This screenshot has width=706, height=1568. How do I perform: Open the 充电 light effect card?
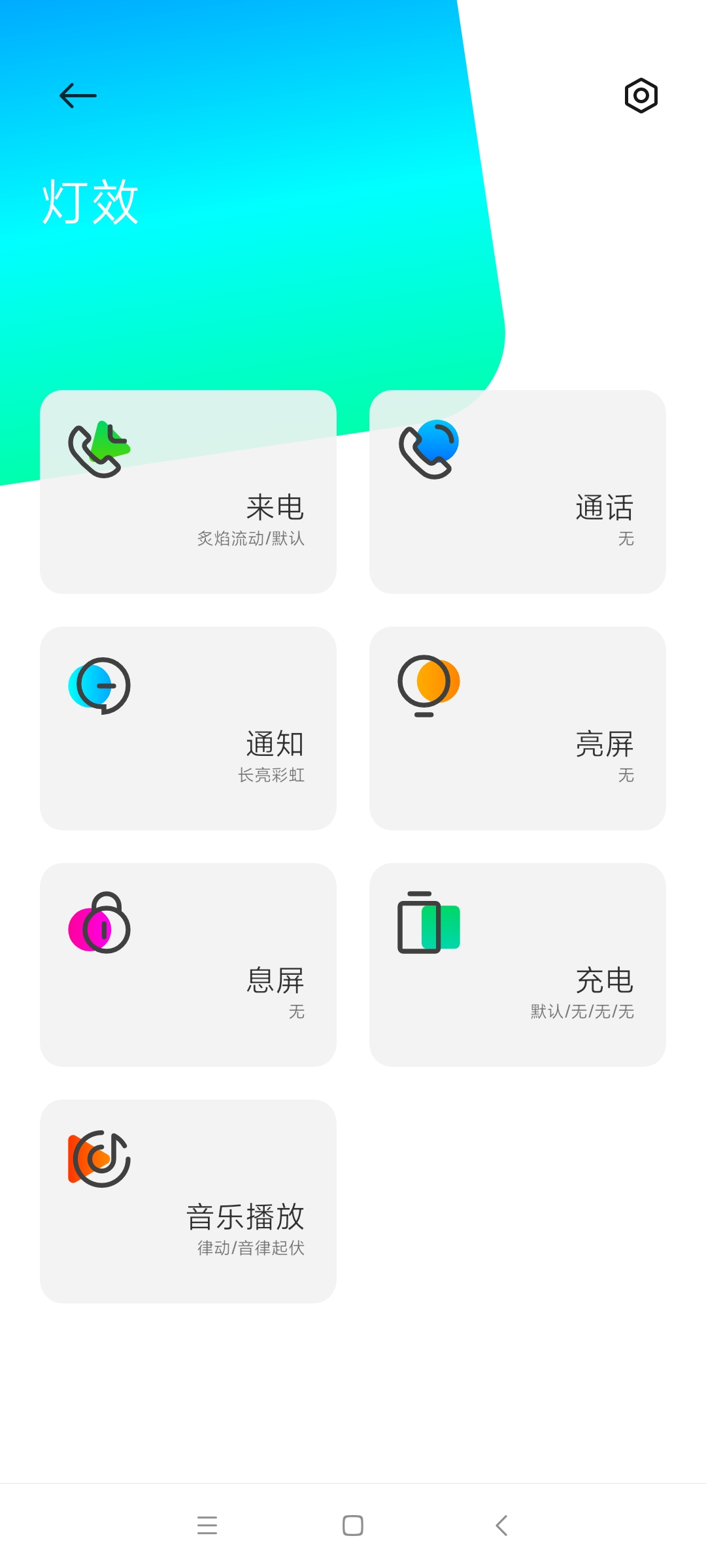pyautogui.click(x=518, y=965)
